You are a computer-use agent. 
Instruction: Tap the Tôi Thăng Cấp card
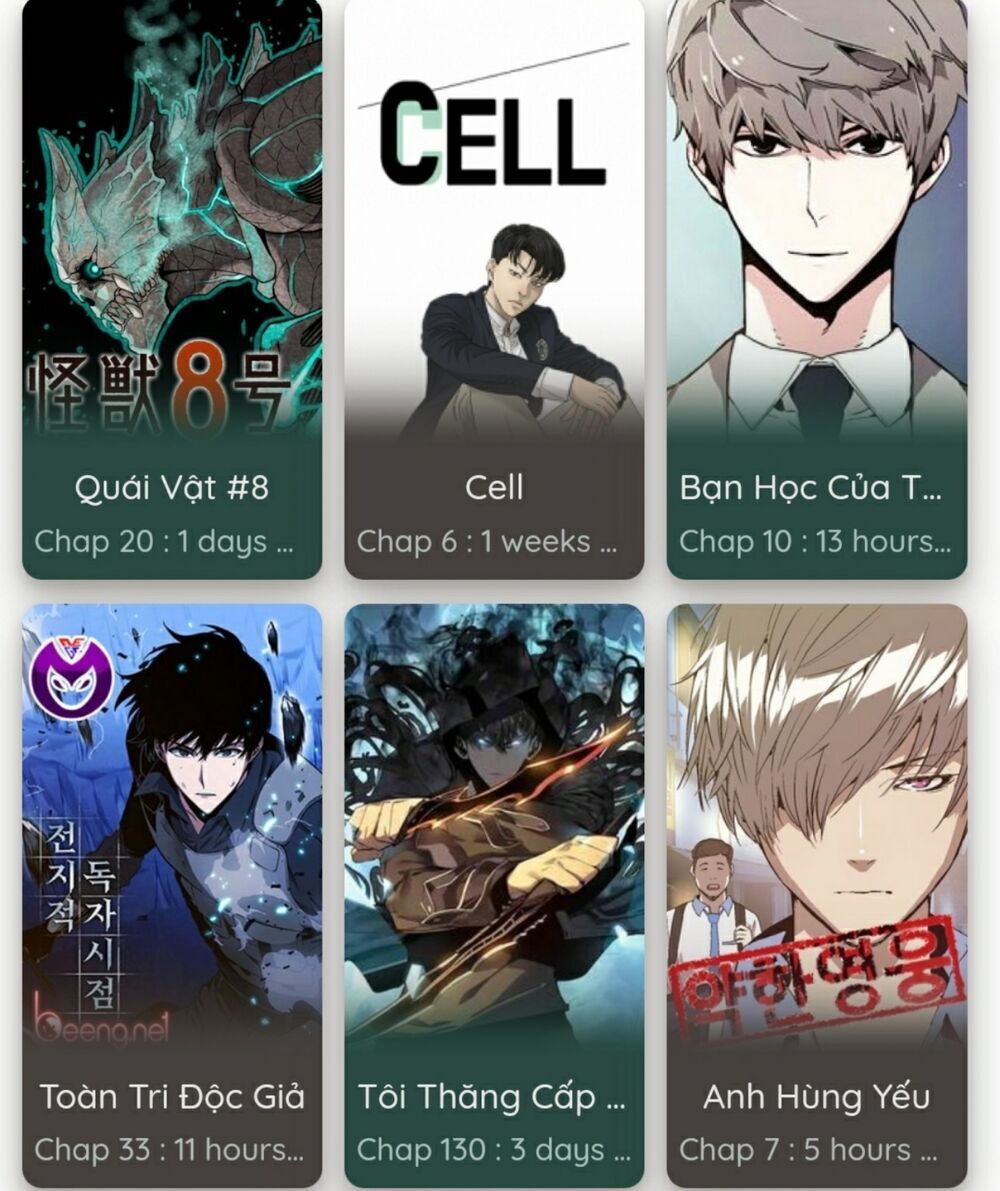click(x=494, y=895)
